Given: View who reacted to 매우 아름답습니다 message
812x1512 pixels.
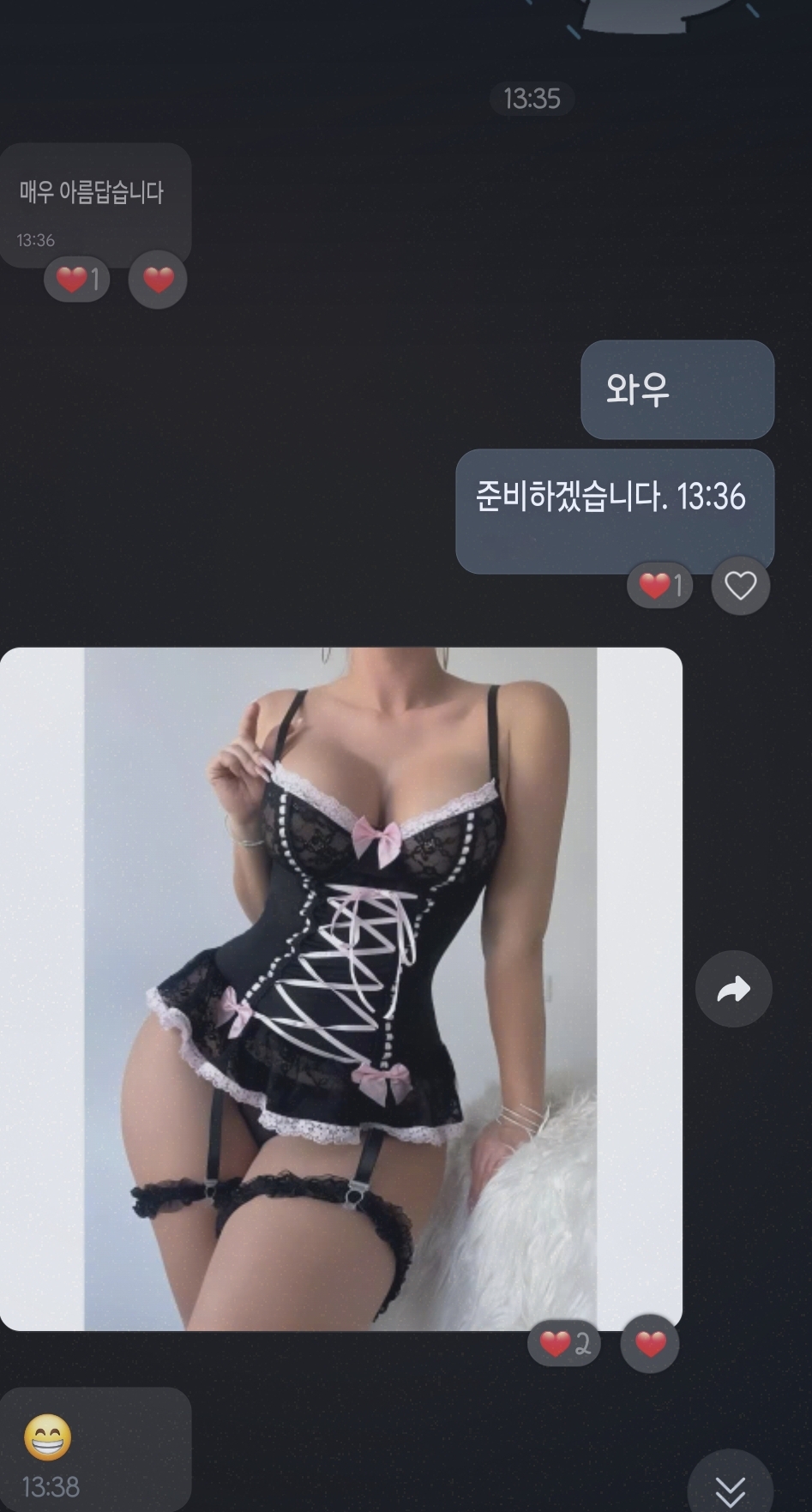Looking at the screenshot, I should click(x=77, y=280).
